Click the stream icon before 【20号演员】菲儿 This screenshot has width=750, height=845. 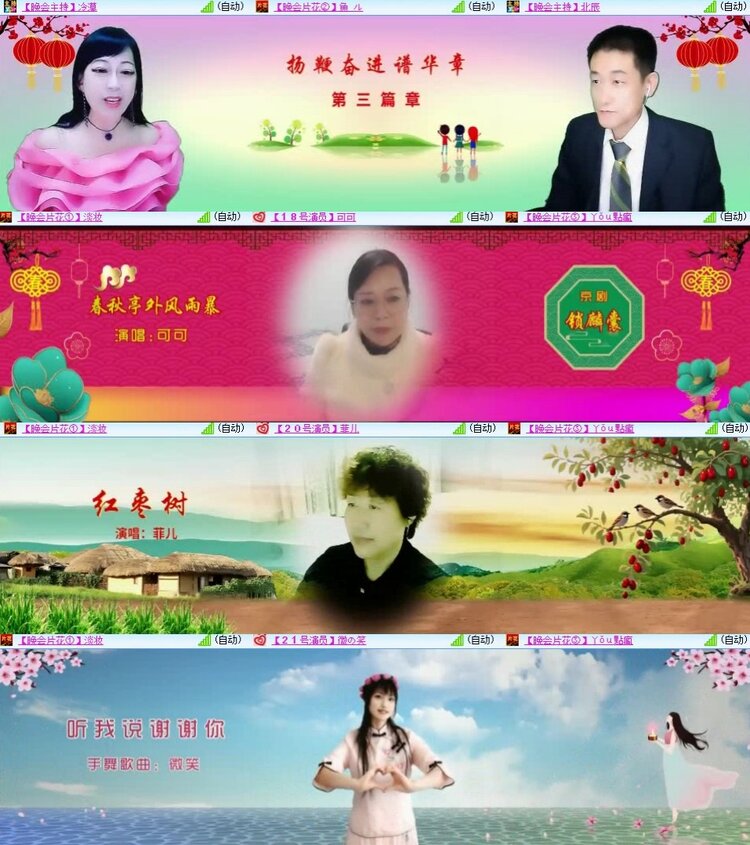coord(260,430)
